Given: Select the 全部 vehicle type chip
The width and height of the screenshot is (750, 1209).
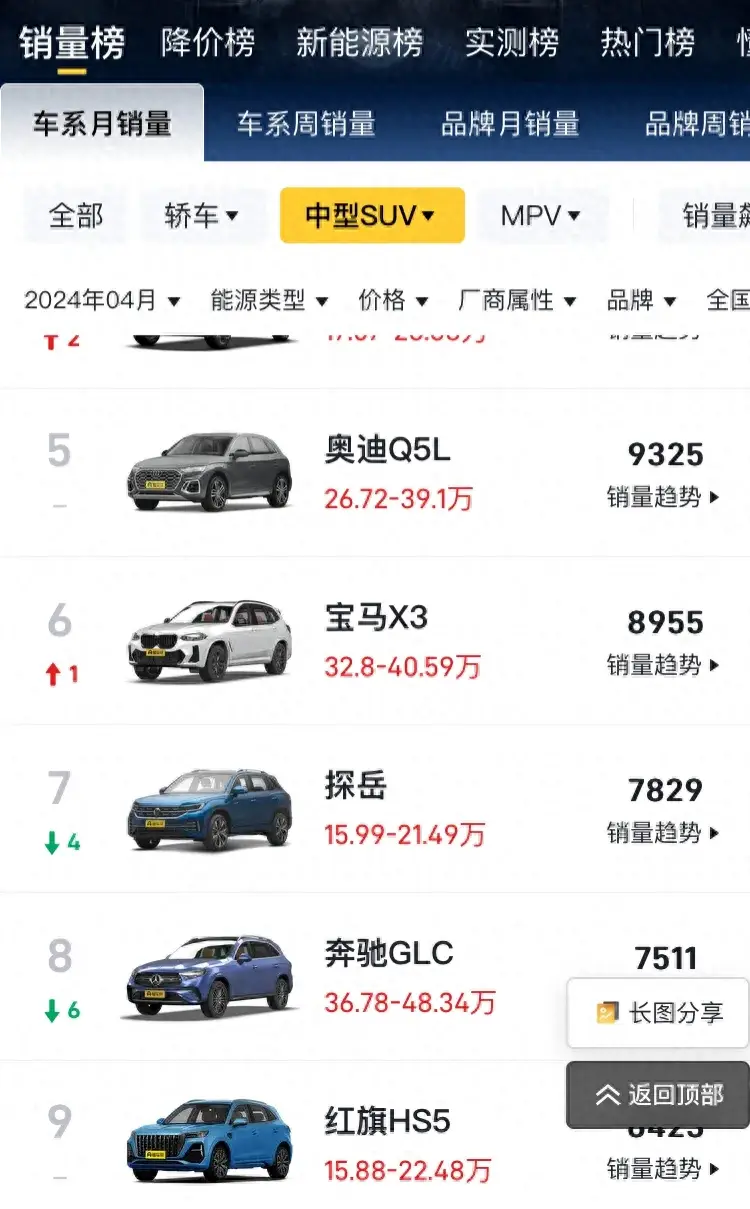Looking at the screenshot, I should (76, 215).
